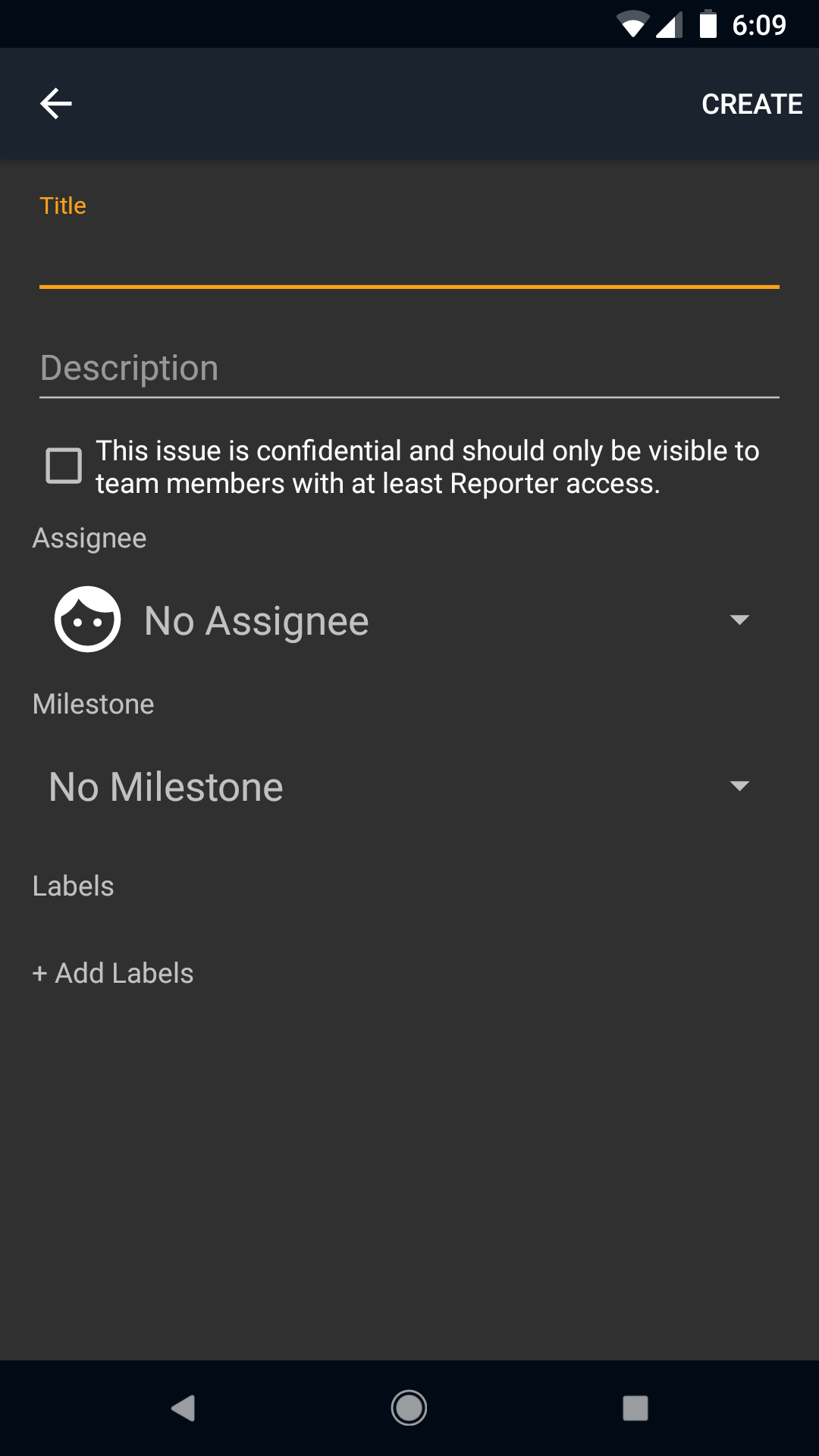Tap the Description field
Viewport: 819px width, 1456px height.
pos(409,369)
